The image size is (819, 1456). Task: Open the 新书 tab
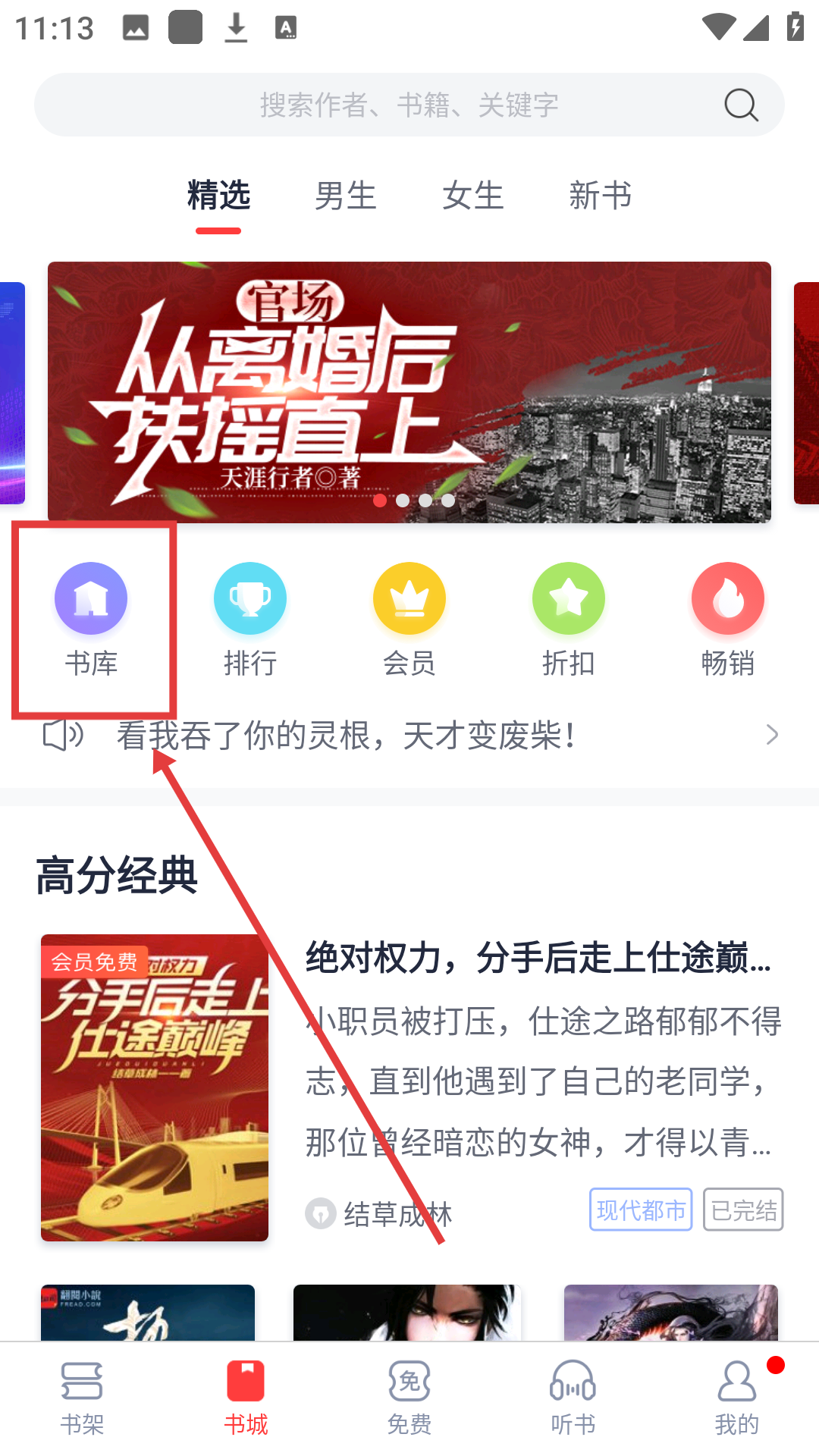click(x=601, y=196)
